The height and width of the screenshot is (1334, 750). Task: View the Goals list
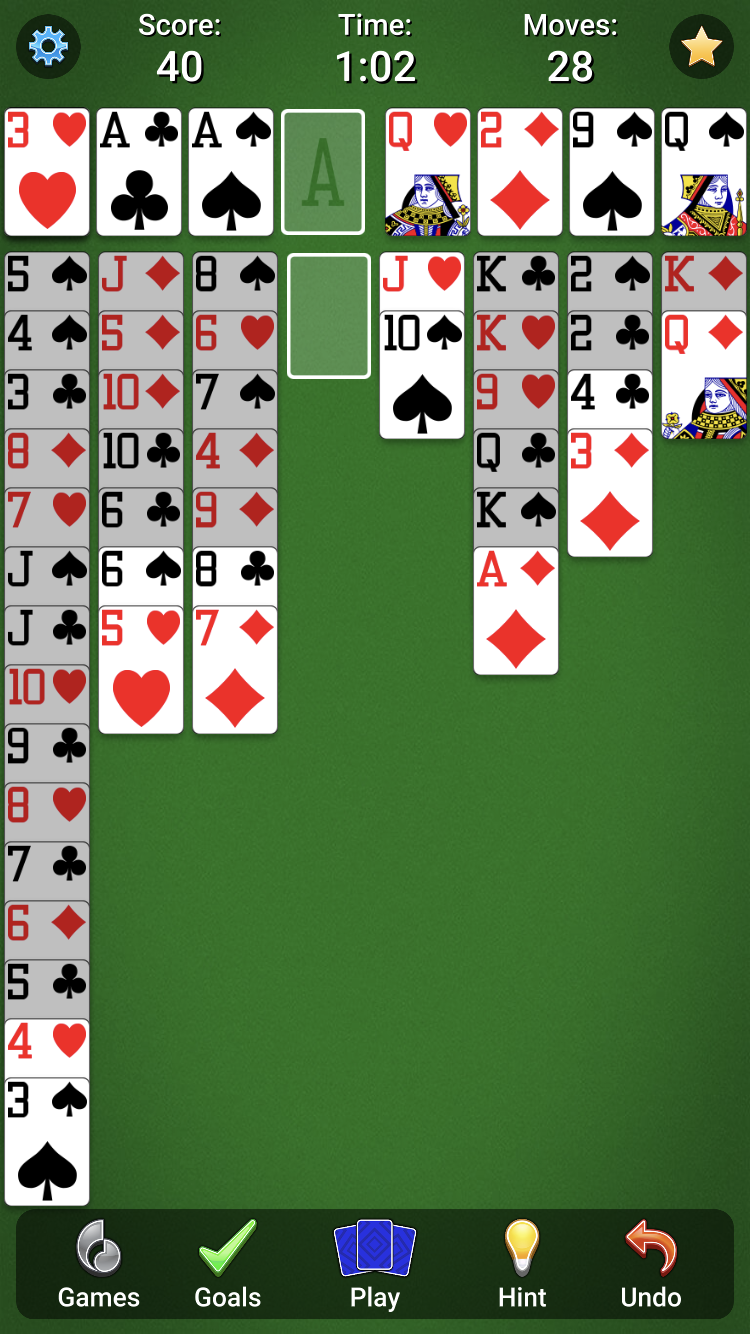pyautogui.click(x=228, y=1265)
